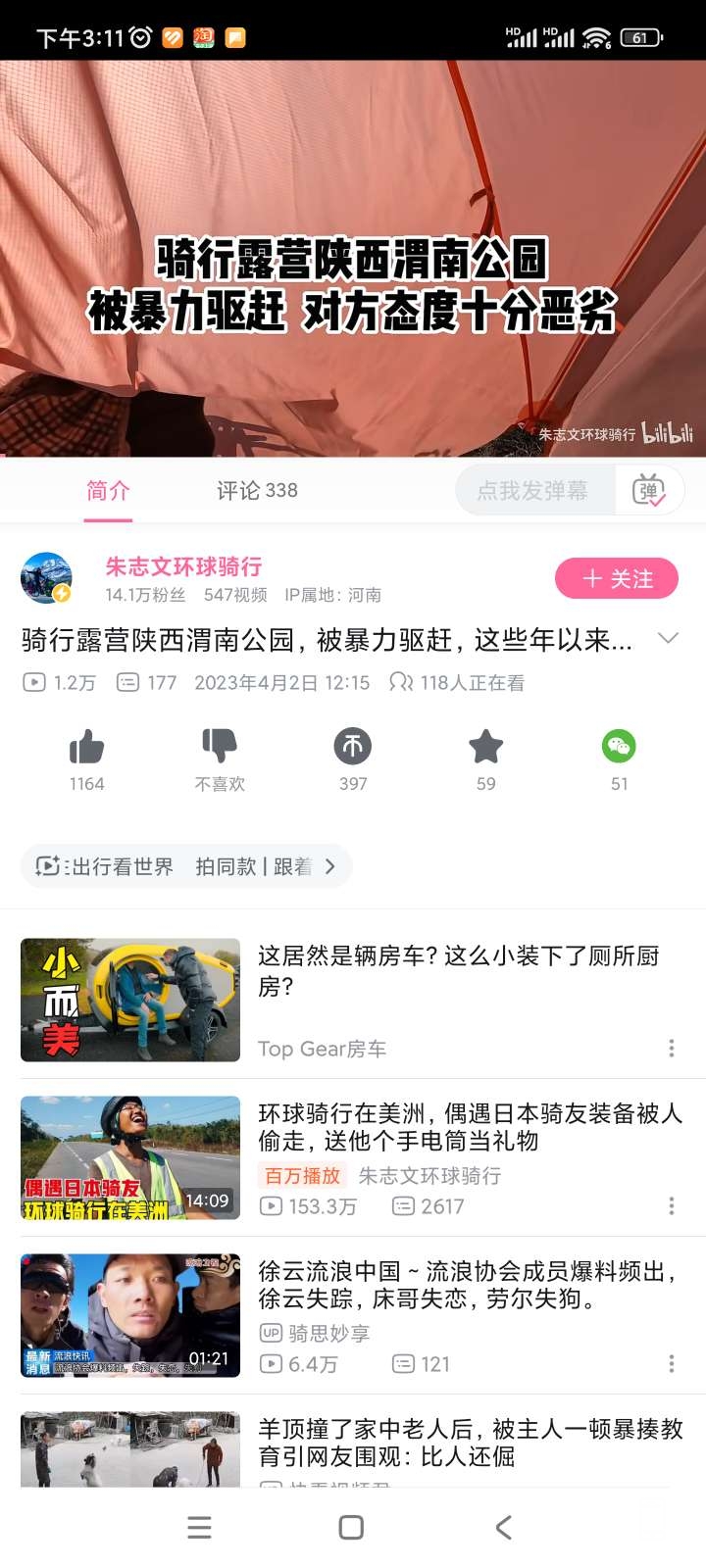This screenshot has width=706, height=1568.
Task: Add this video to favorites with the star
Action: (485, 748)
